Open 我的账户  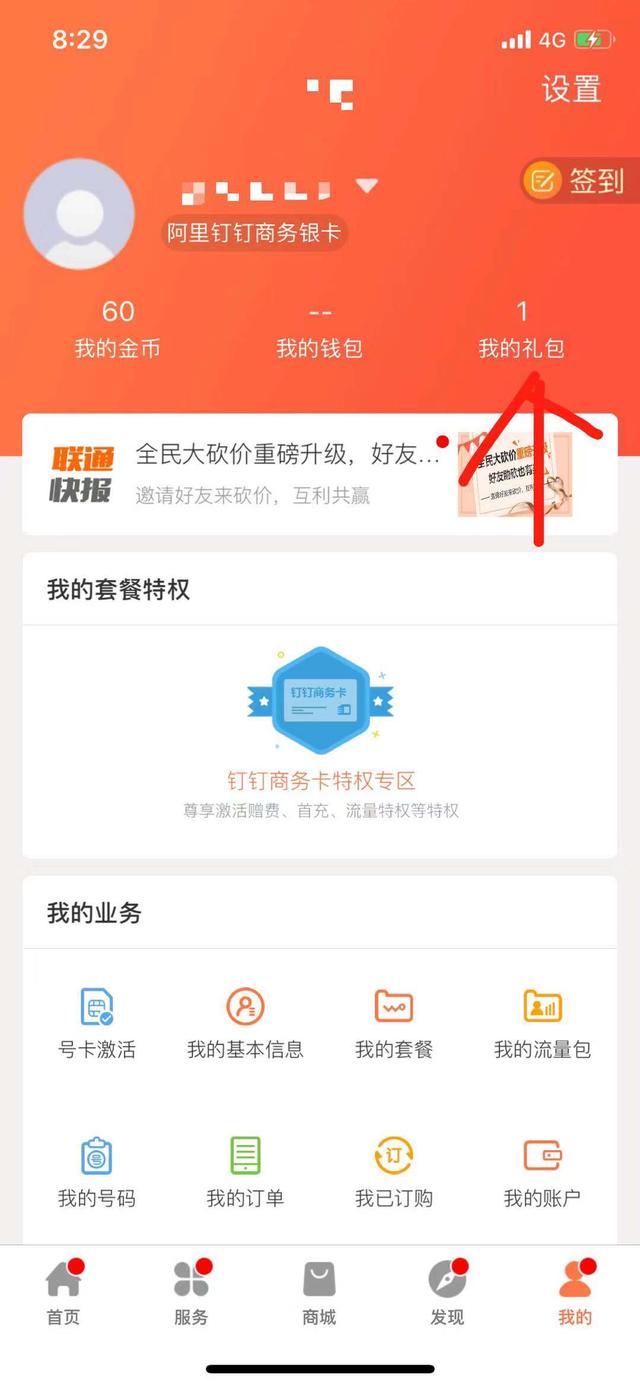coord(543,1172)
